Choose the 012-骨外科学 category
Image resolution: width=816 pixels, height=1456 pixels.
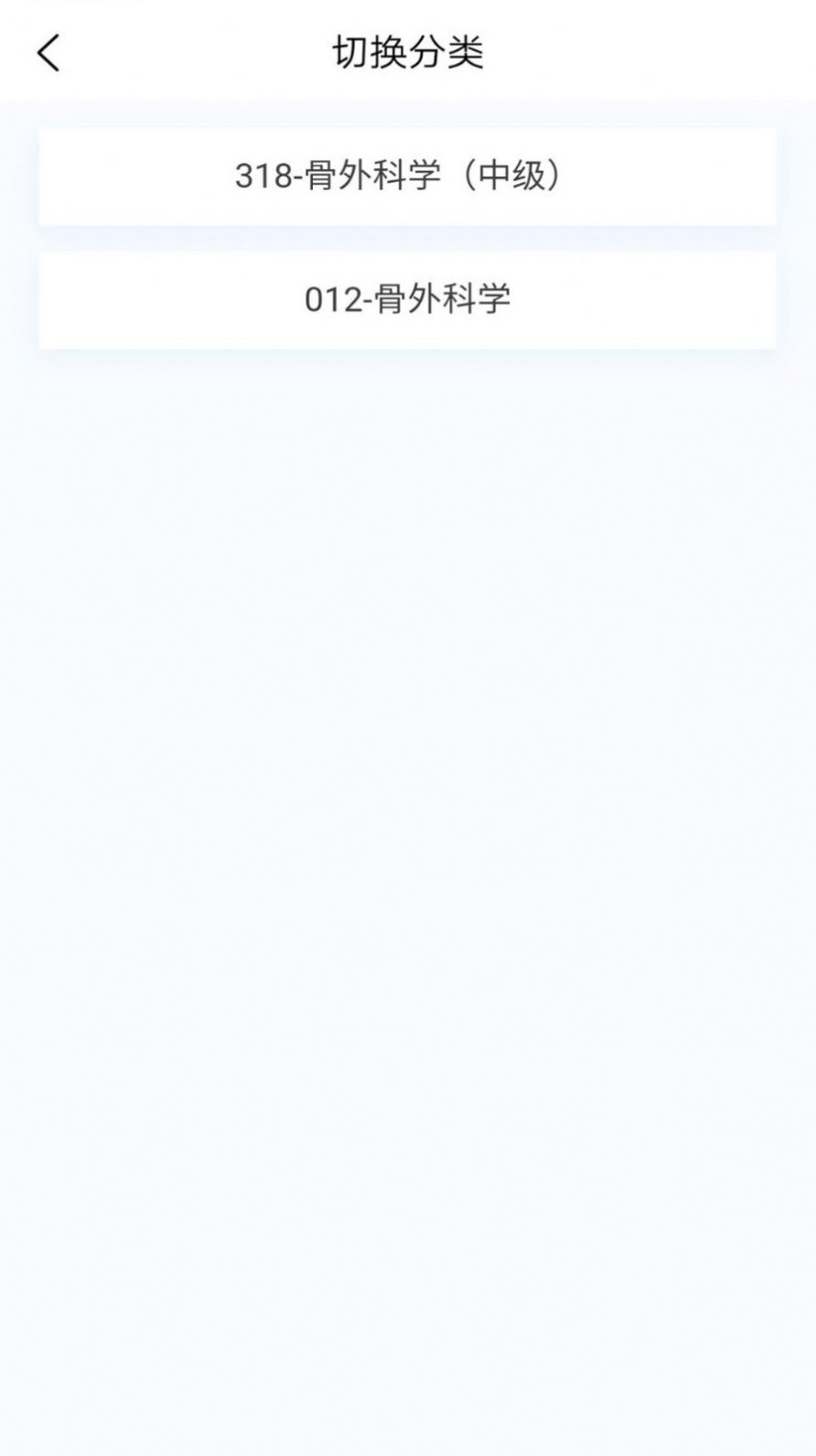[x=407, y=300]
